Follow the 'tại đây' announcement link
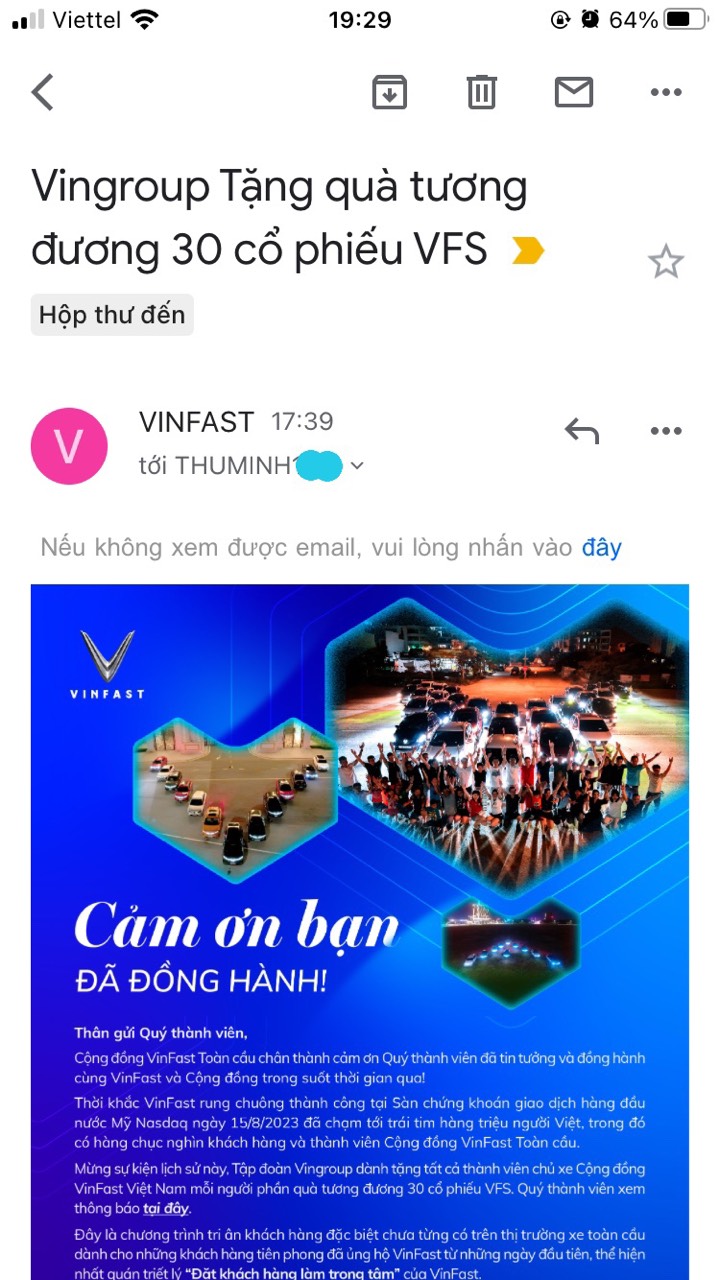The height and width of the screenshot is (1280, 720). [165, 1208]
